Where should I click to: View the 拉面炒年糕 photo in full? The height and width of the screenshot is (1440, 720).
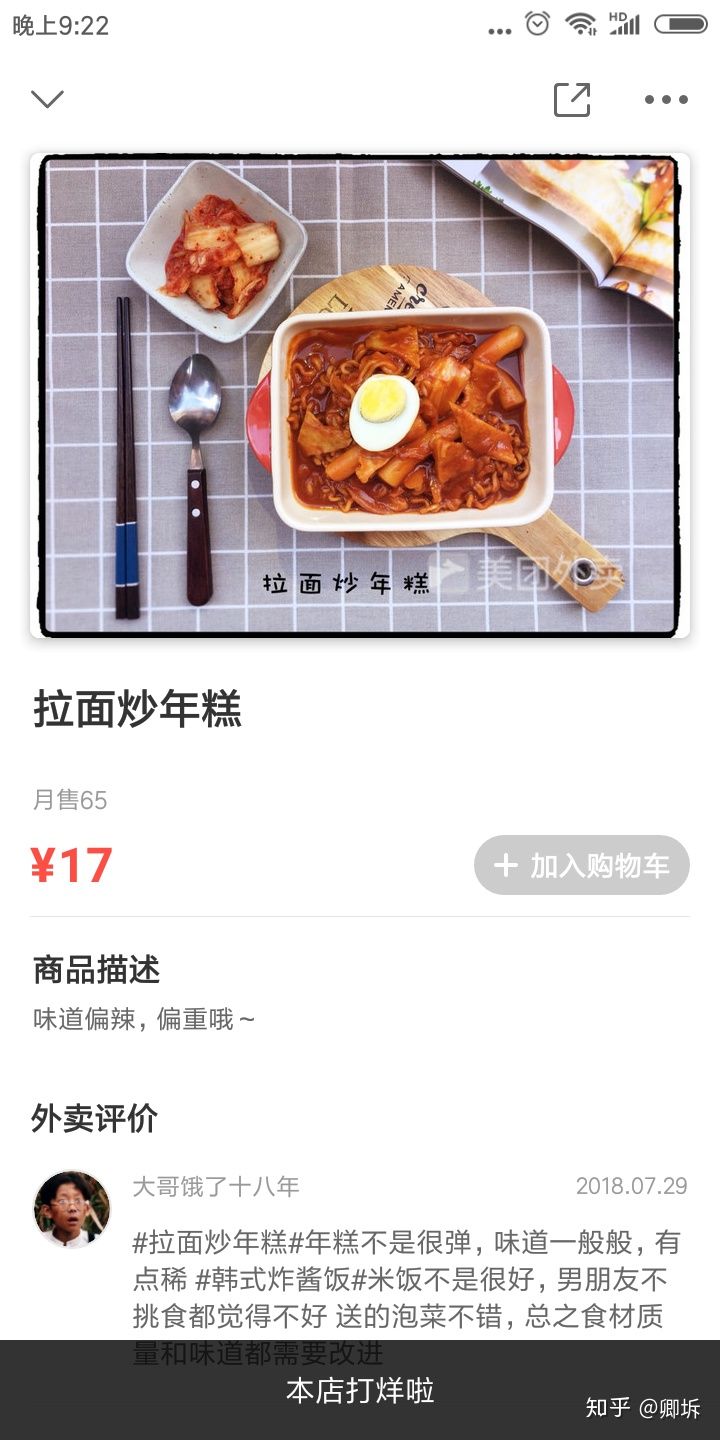point(360,395)
